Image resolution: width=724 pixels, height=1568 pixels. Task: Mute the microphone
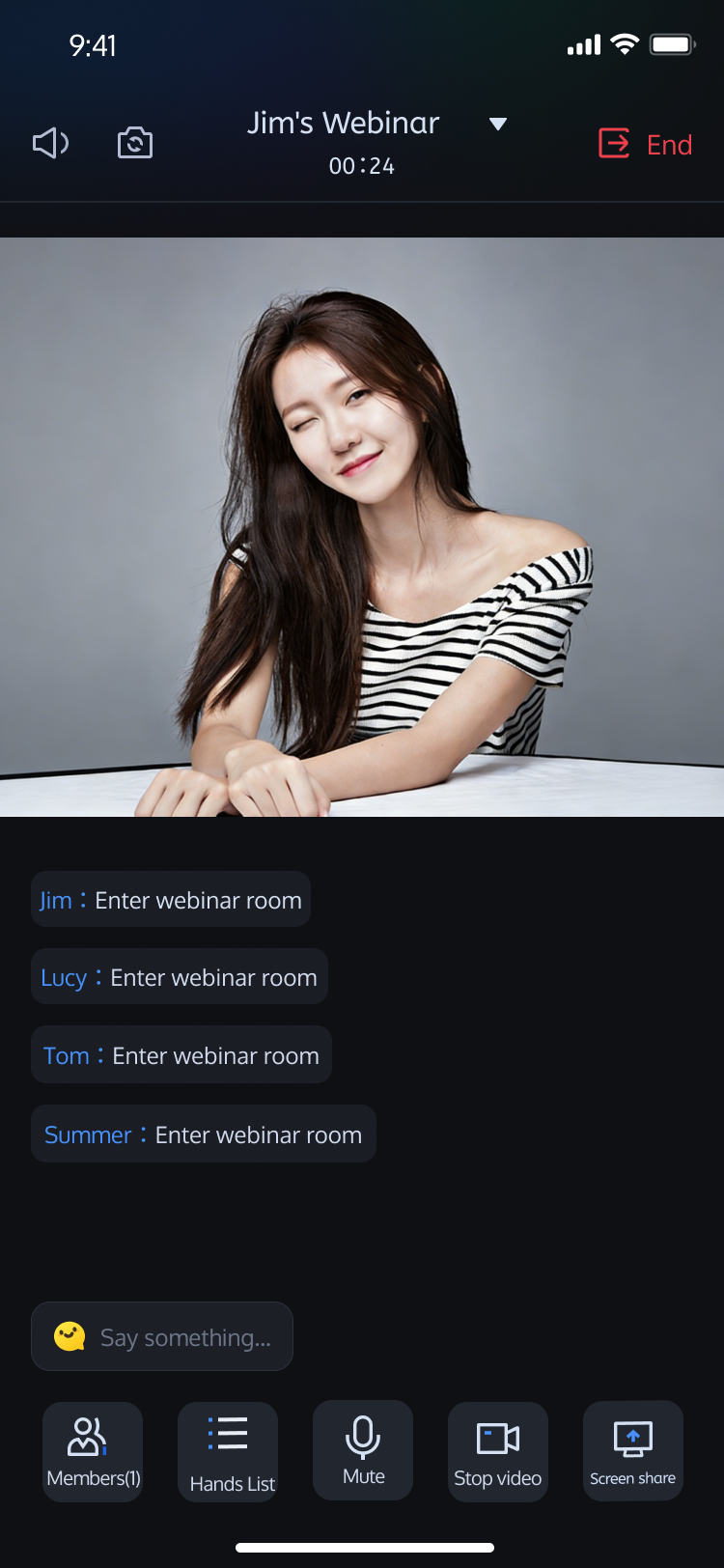click(x=363, y=1450)
